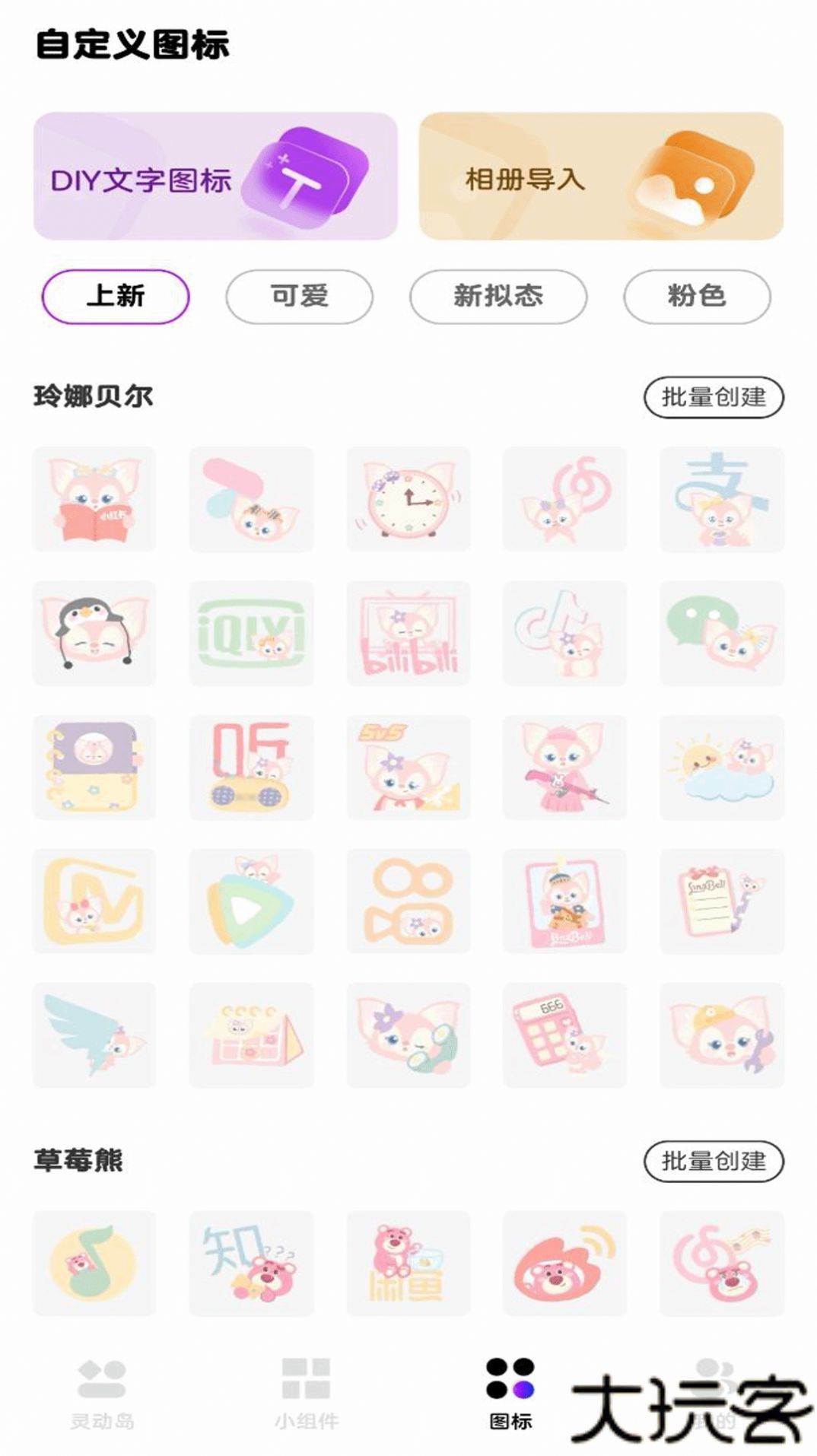Open the iQIYI themed icon
817x1456 pixels.
pos(252,635)
